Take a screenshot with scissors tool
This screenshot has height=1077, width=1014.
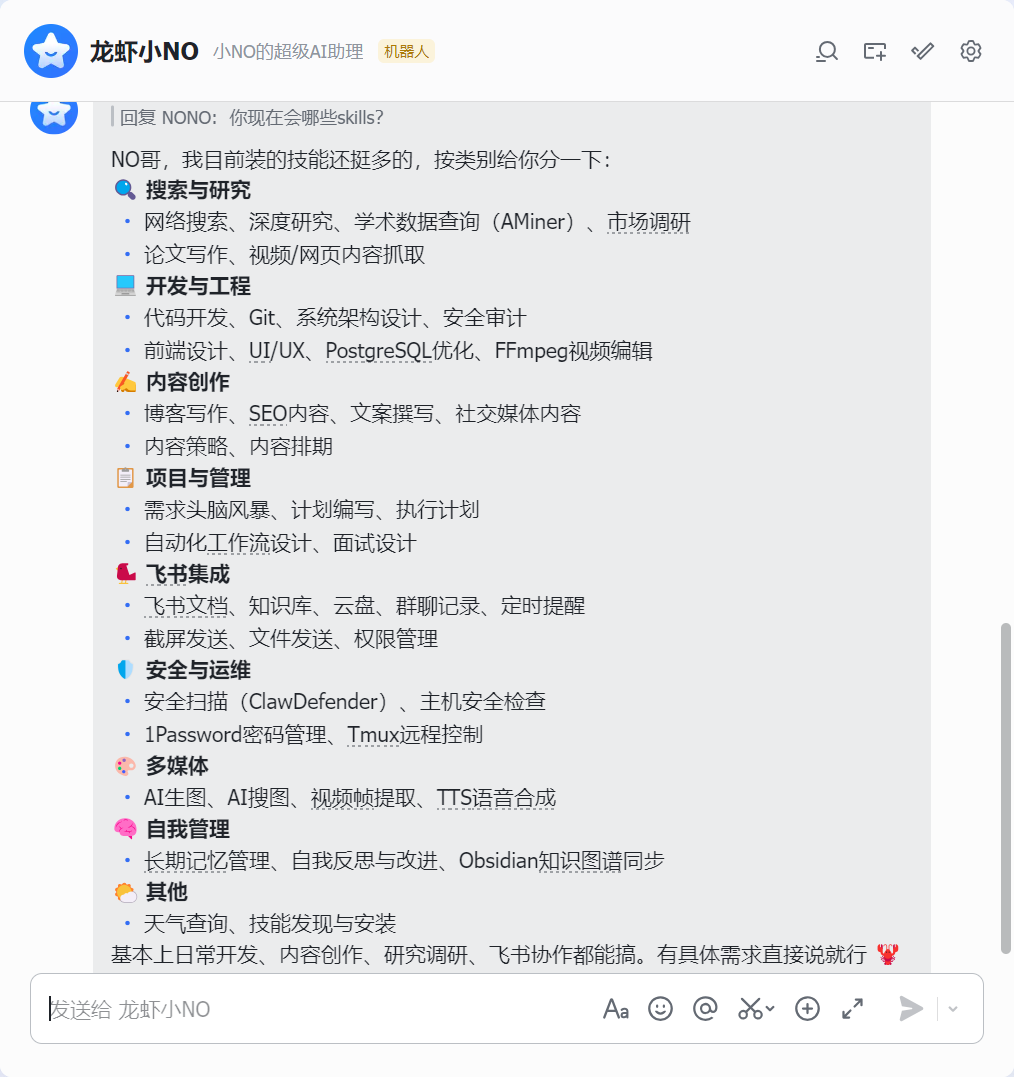[750, 1009]
